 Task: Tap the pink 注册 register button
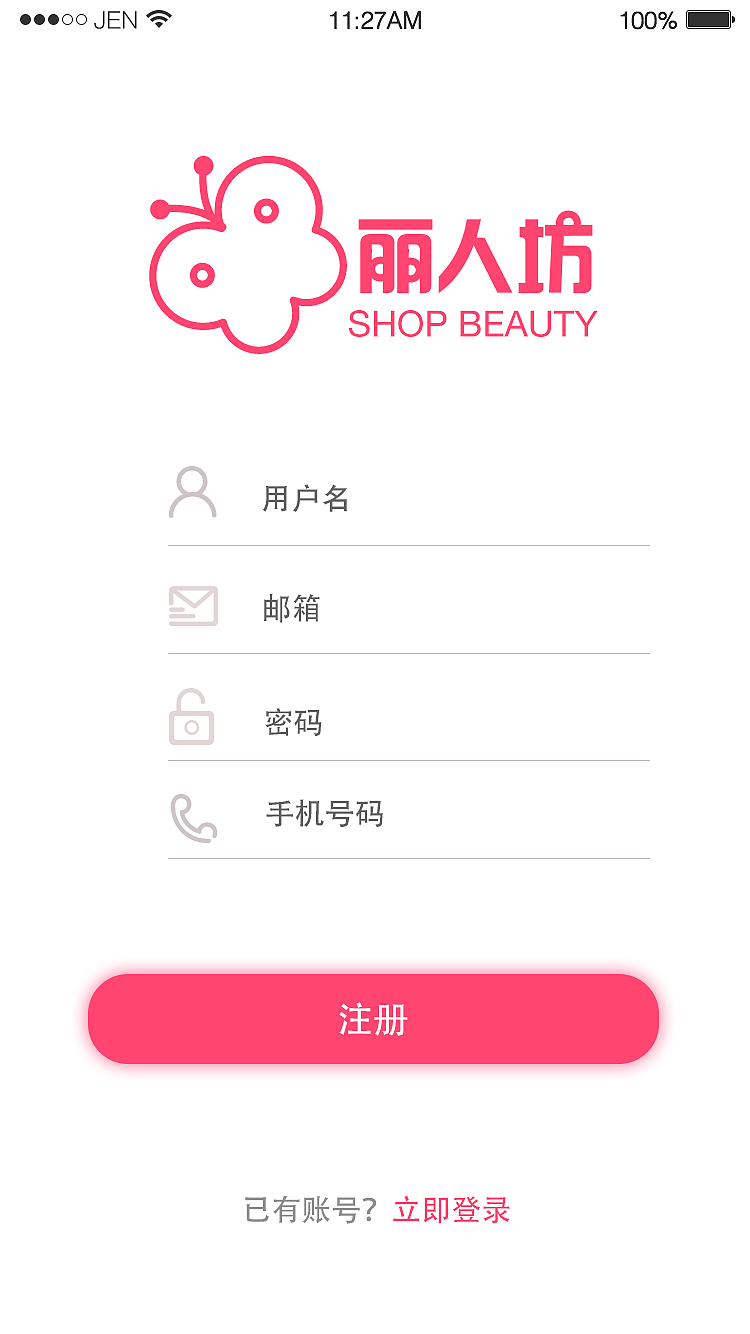tap(373, 1019)
